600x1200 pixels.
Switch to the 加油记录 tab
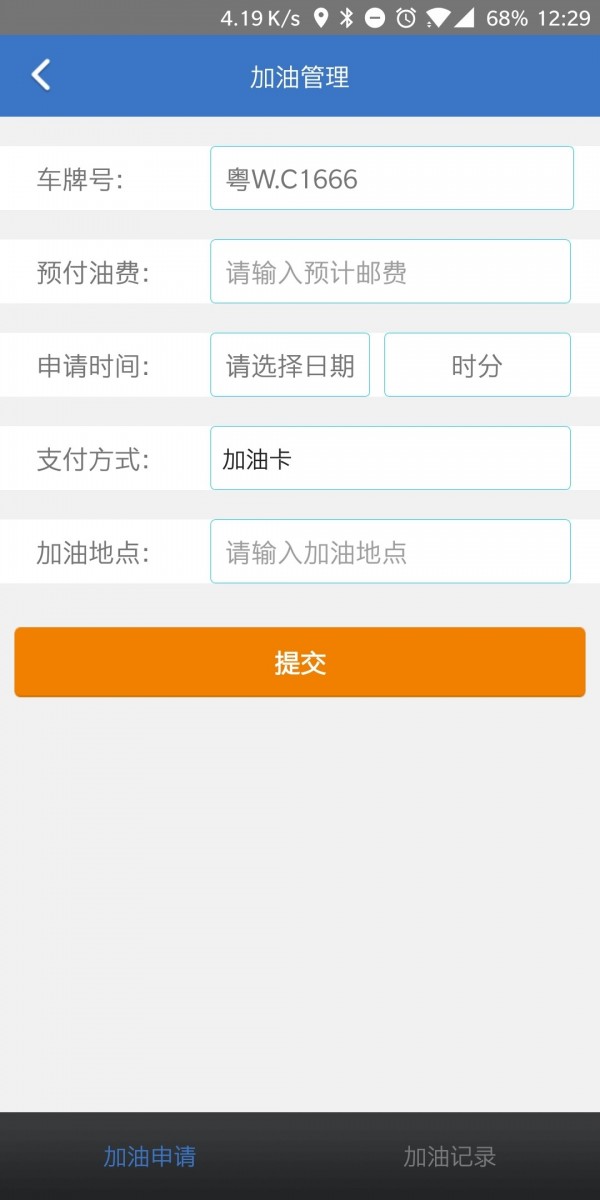pyautogui.click(x=450, y=1157)
